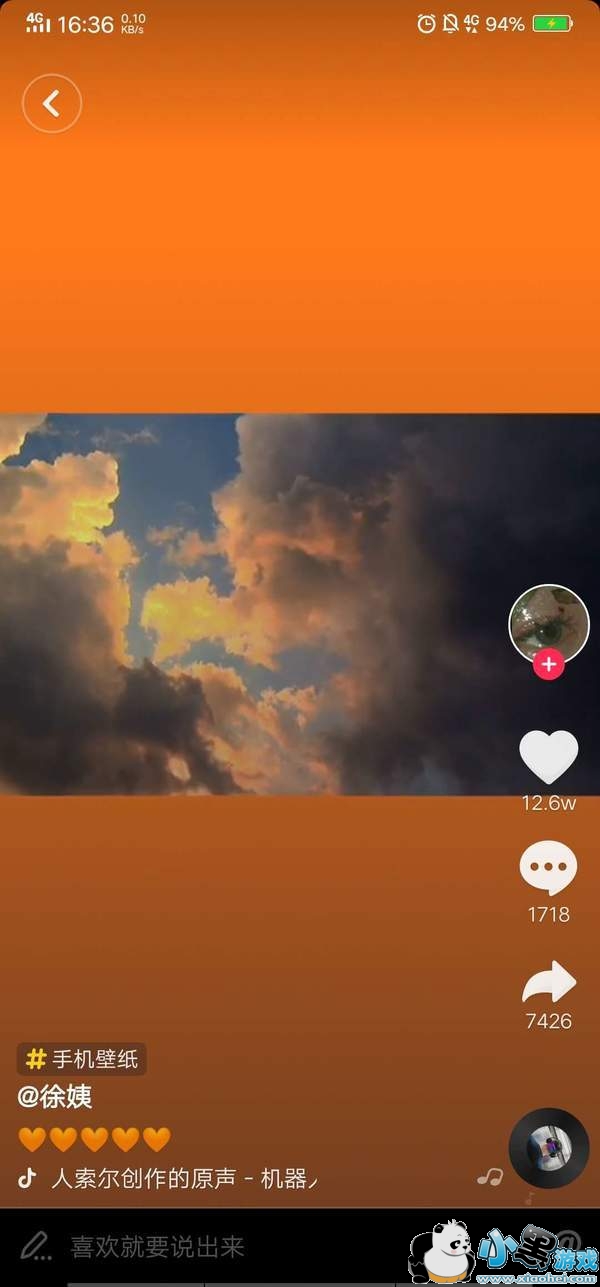Follow the creator with the red plus
The image size is (600, 1287).
pyautogui.click(x=548, y=664)
